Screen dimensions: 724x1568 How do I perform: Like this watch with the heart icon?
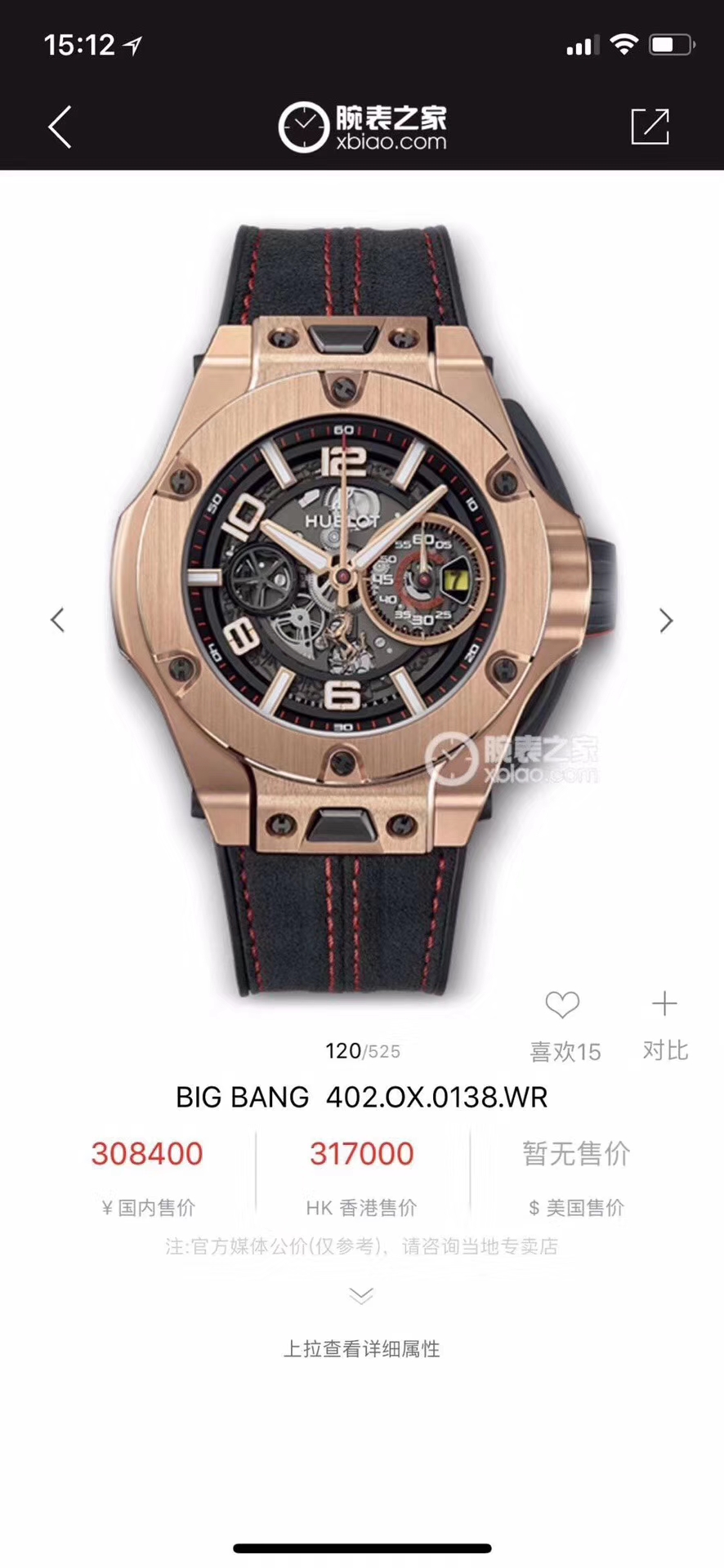coord(562,1005)
